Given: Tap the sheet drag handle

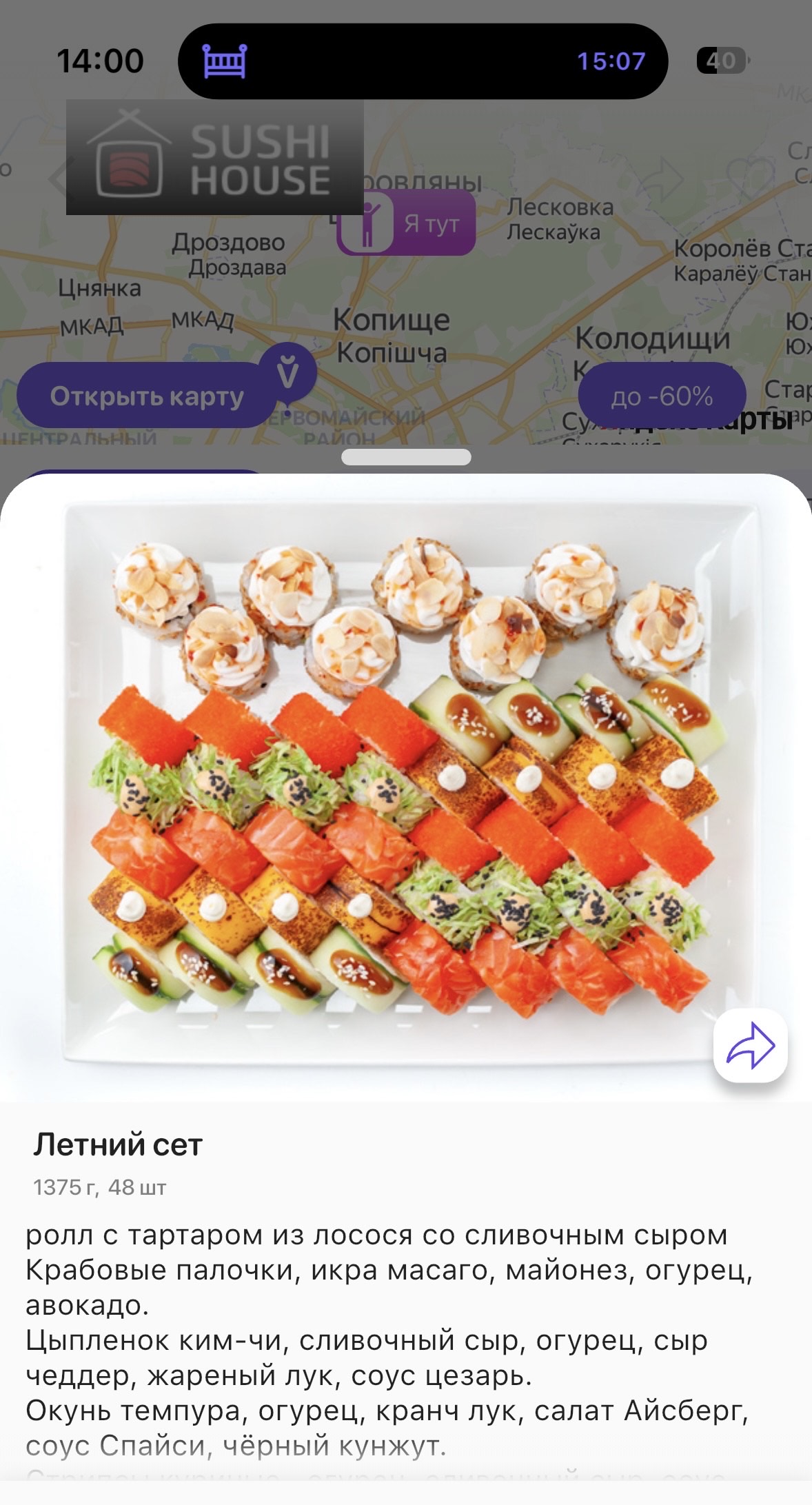Looking at the screenshot, I should tap(406, 457).
